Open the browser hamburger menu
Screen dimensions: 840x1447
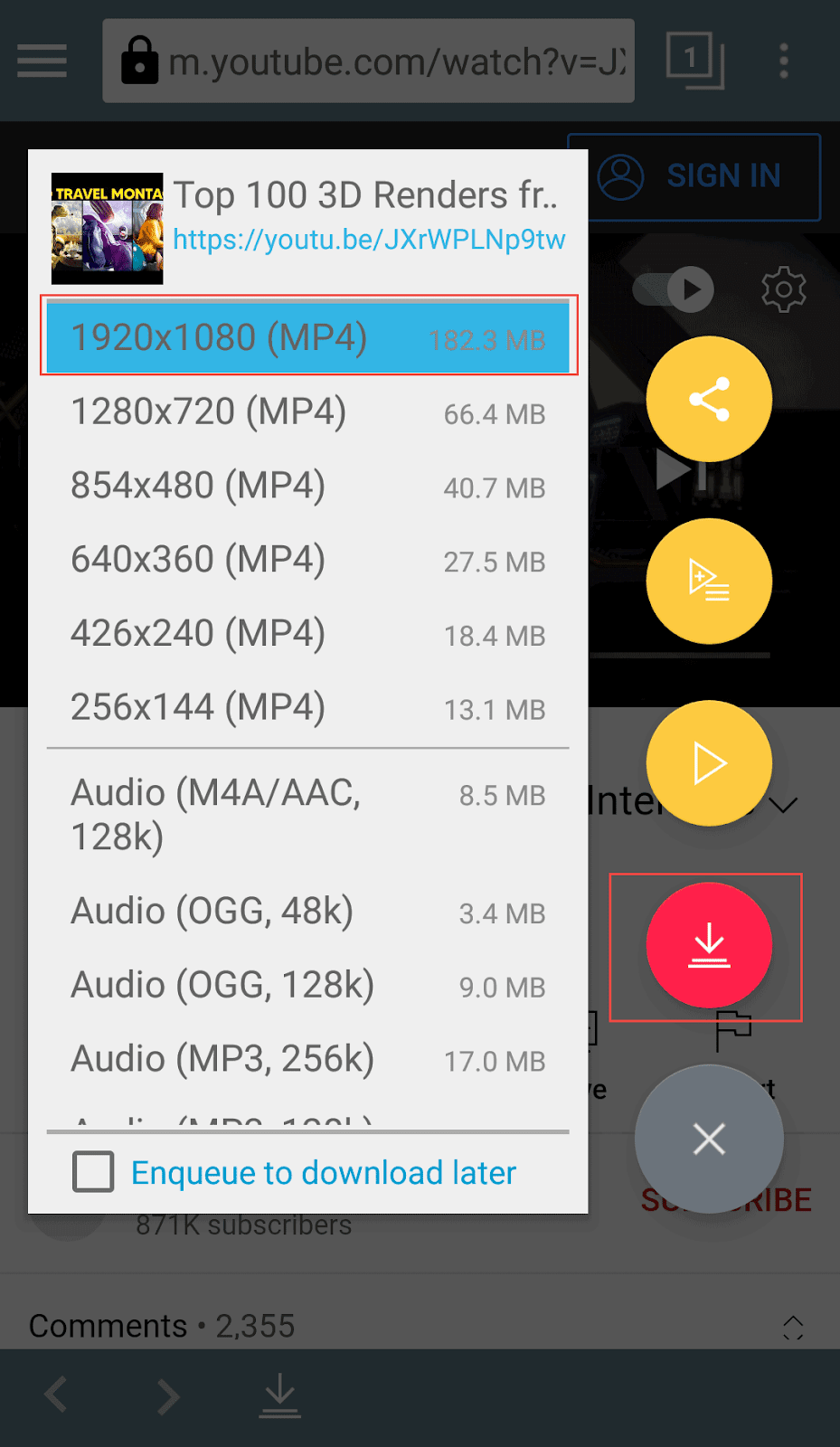click(x=42, y=61)
